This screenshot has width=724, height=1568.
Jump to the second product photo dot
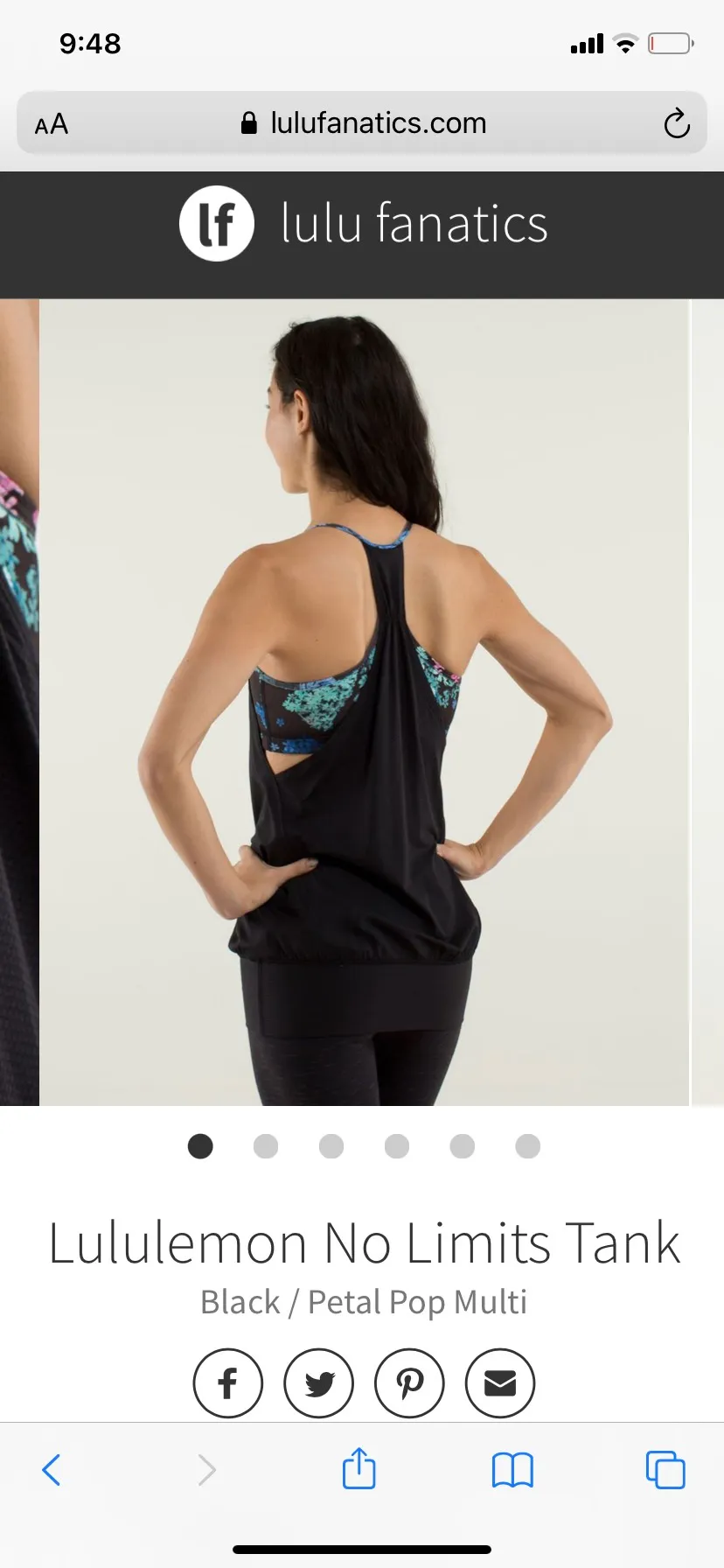pos(266,1146)
